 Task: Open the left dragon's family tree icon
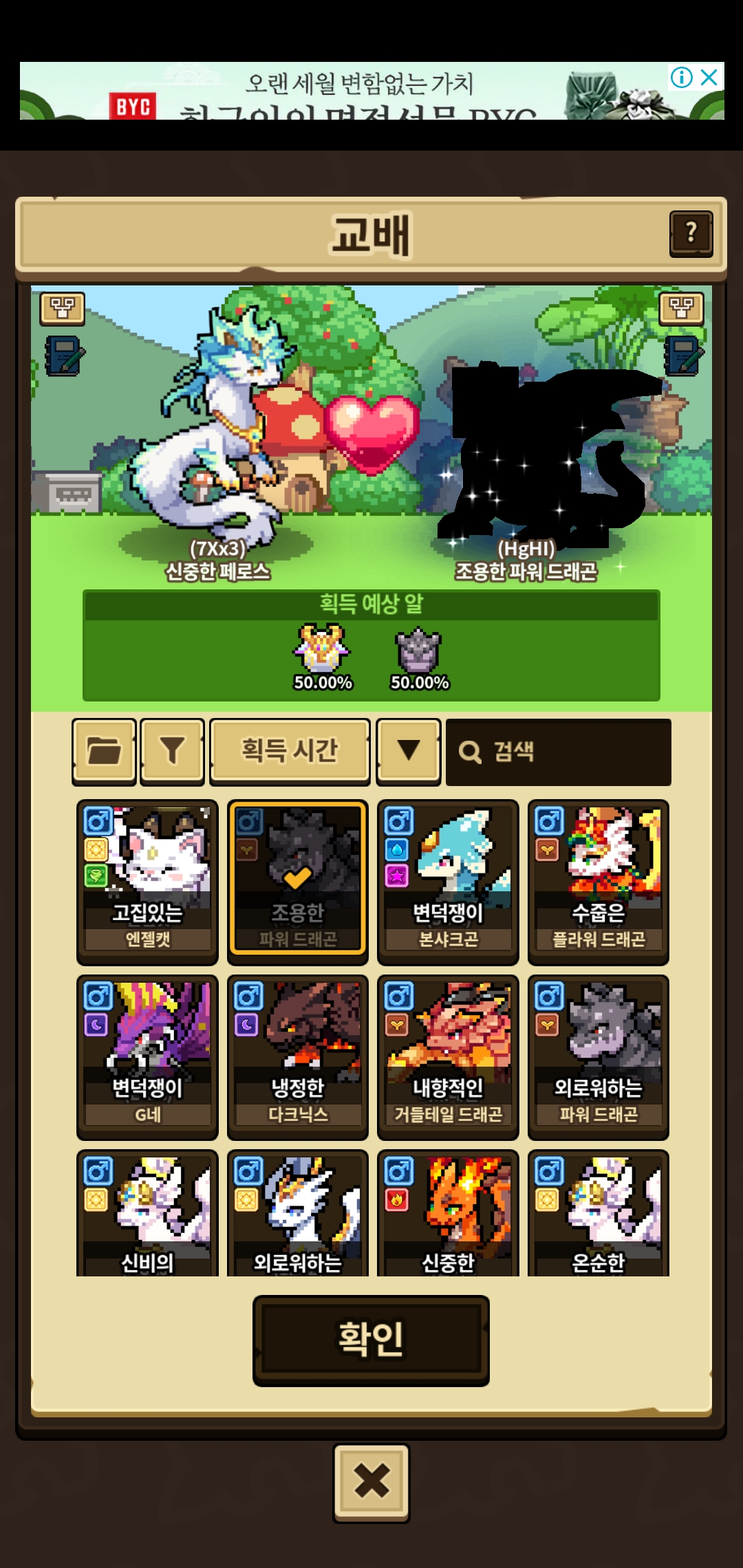click(63, 308)
